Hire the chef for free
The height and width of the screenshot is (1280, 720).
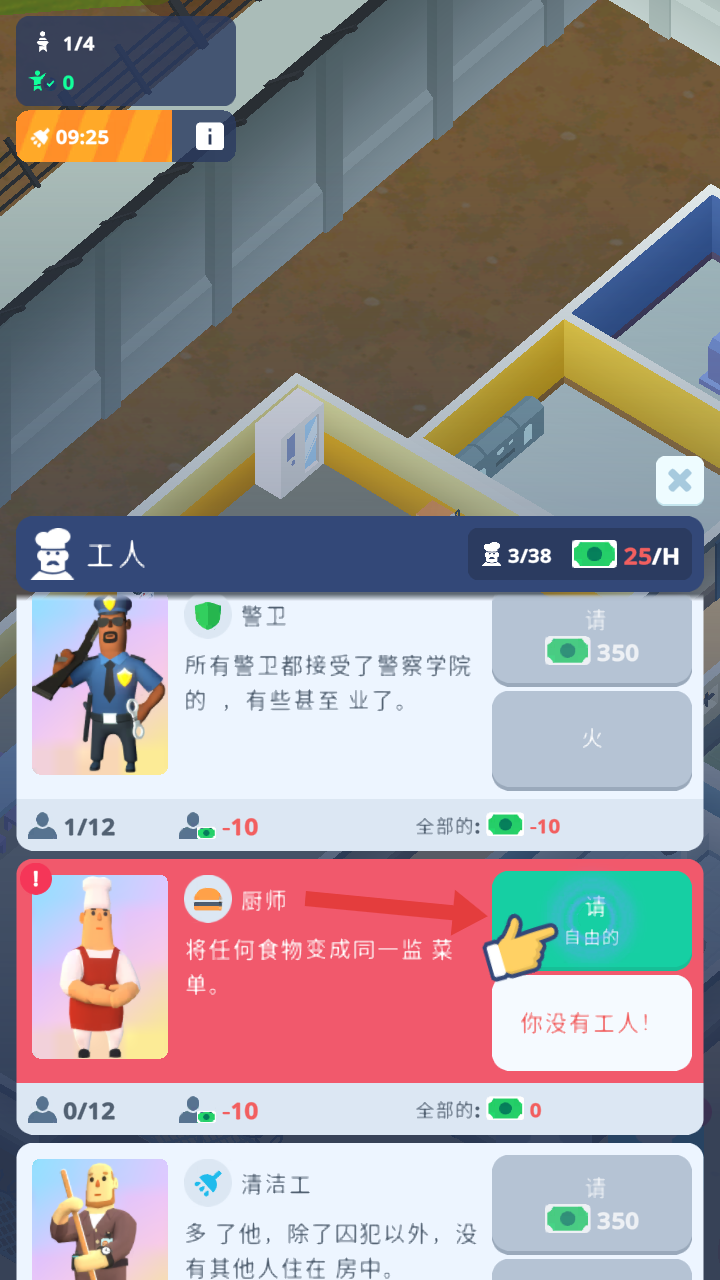(x=592, y=920)
